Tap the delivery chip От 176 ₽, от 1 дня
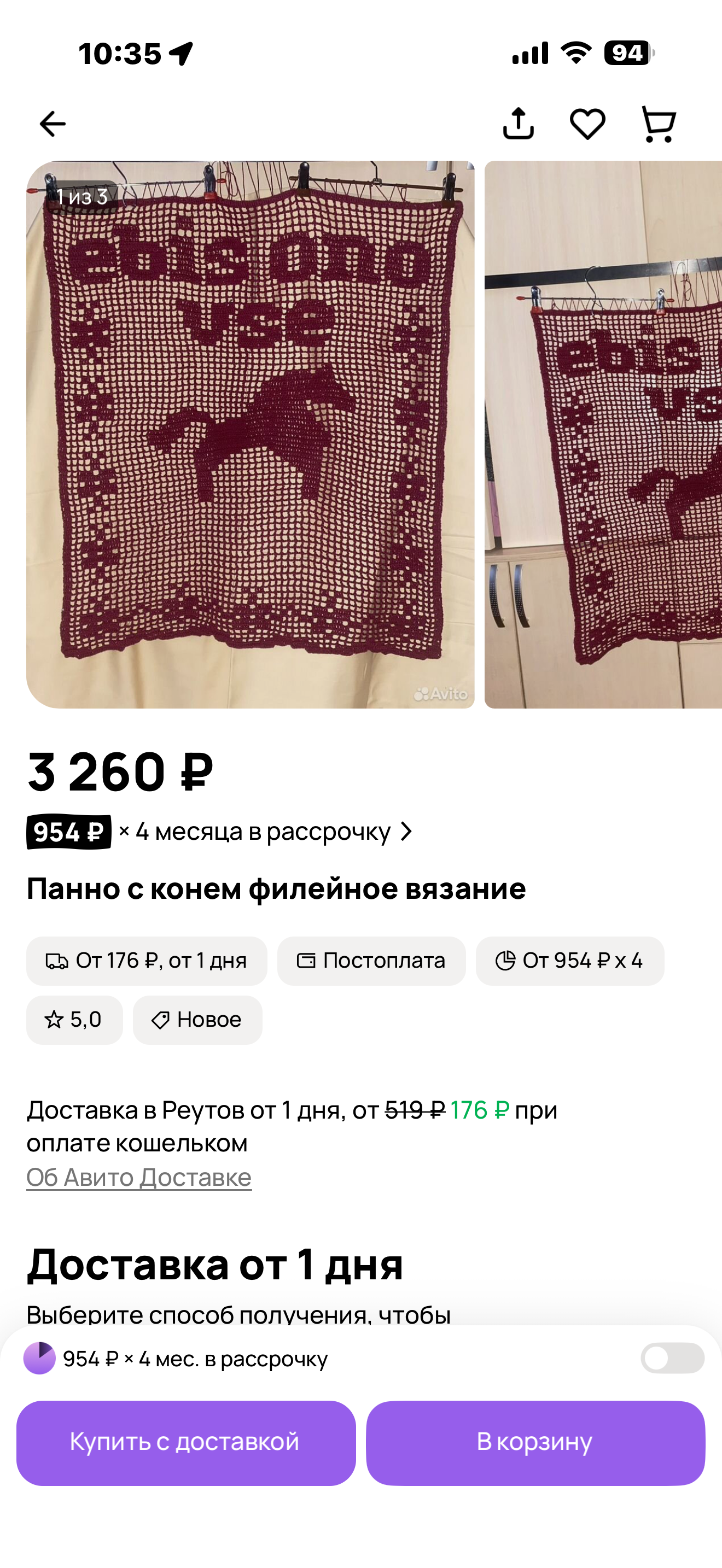This screenshot has width=722, height=1568. pos(147,961)
